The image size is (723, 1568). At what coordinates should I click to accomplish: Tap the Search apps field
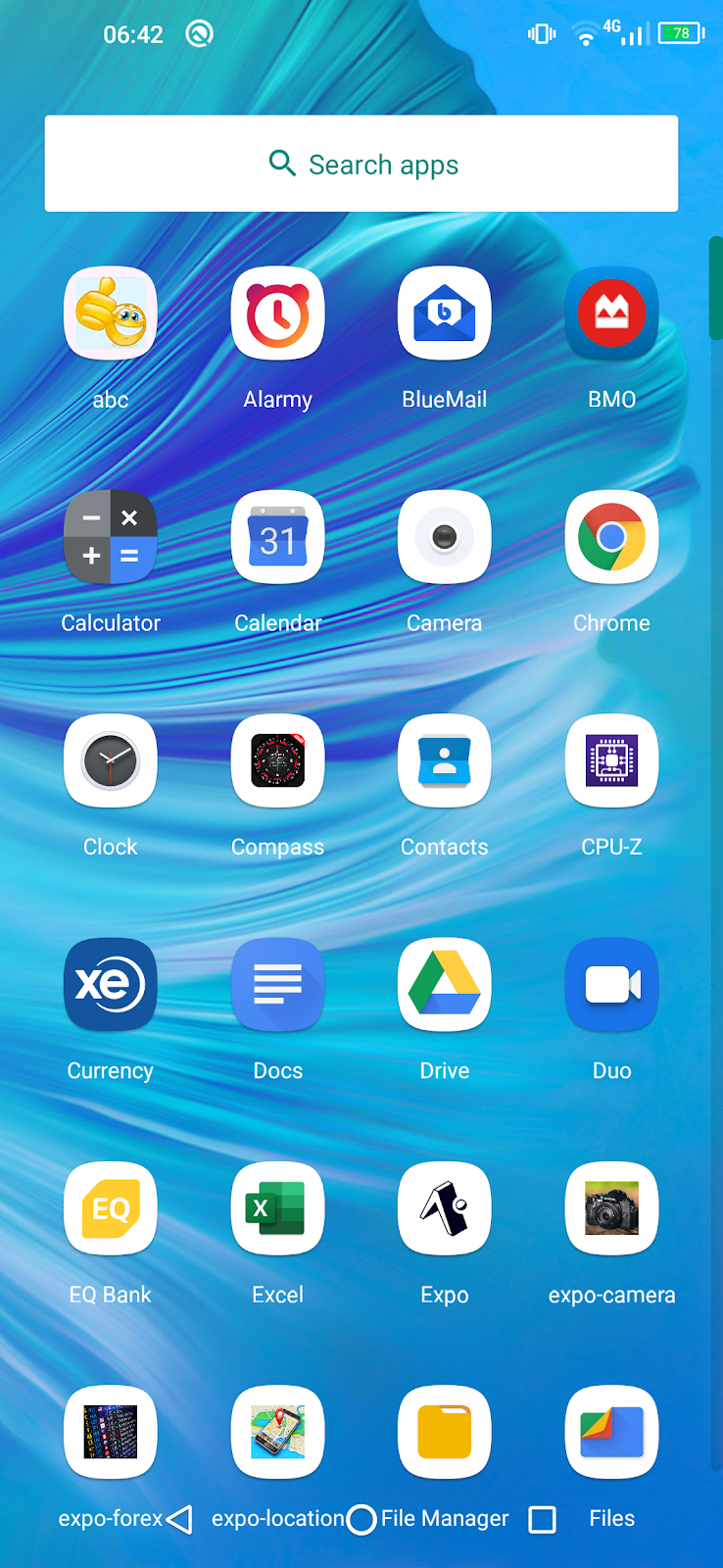(x=361, y=164)
